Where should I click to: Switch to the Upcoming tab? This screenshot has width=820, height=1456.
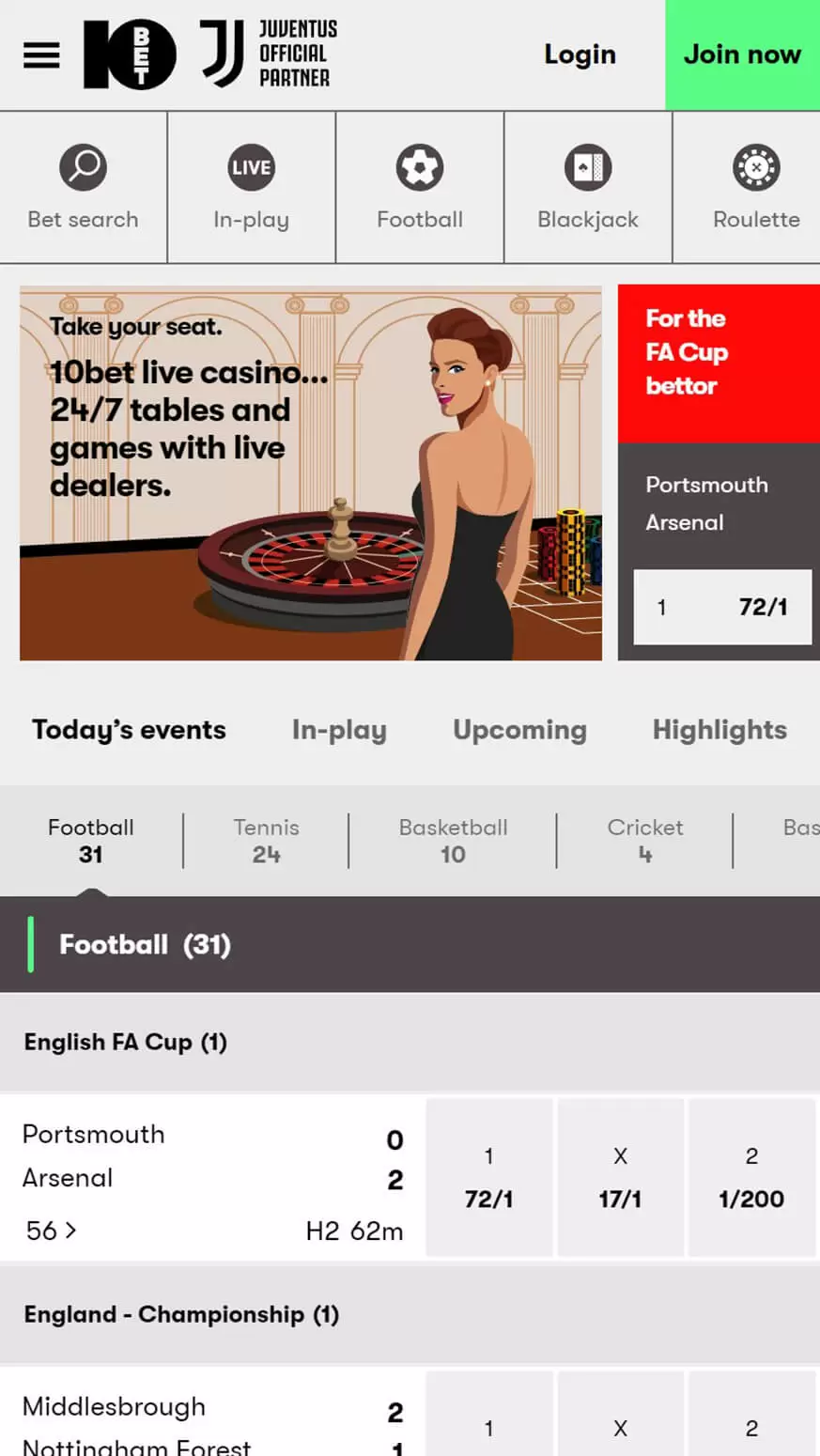pos(519,730)
